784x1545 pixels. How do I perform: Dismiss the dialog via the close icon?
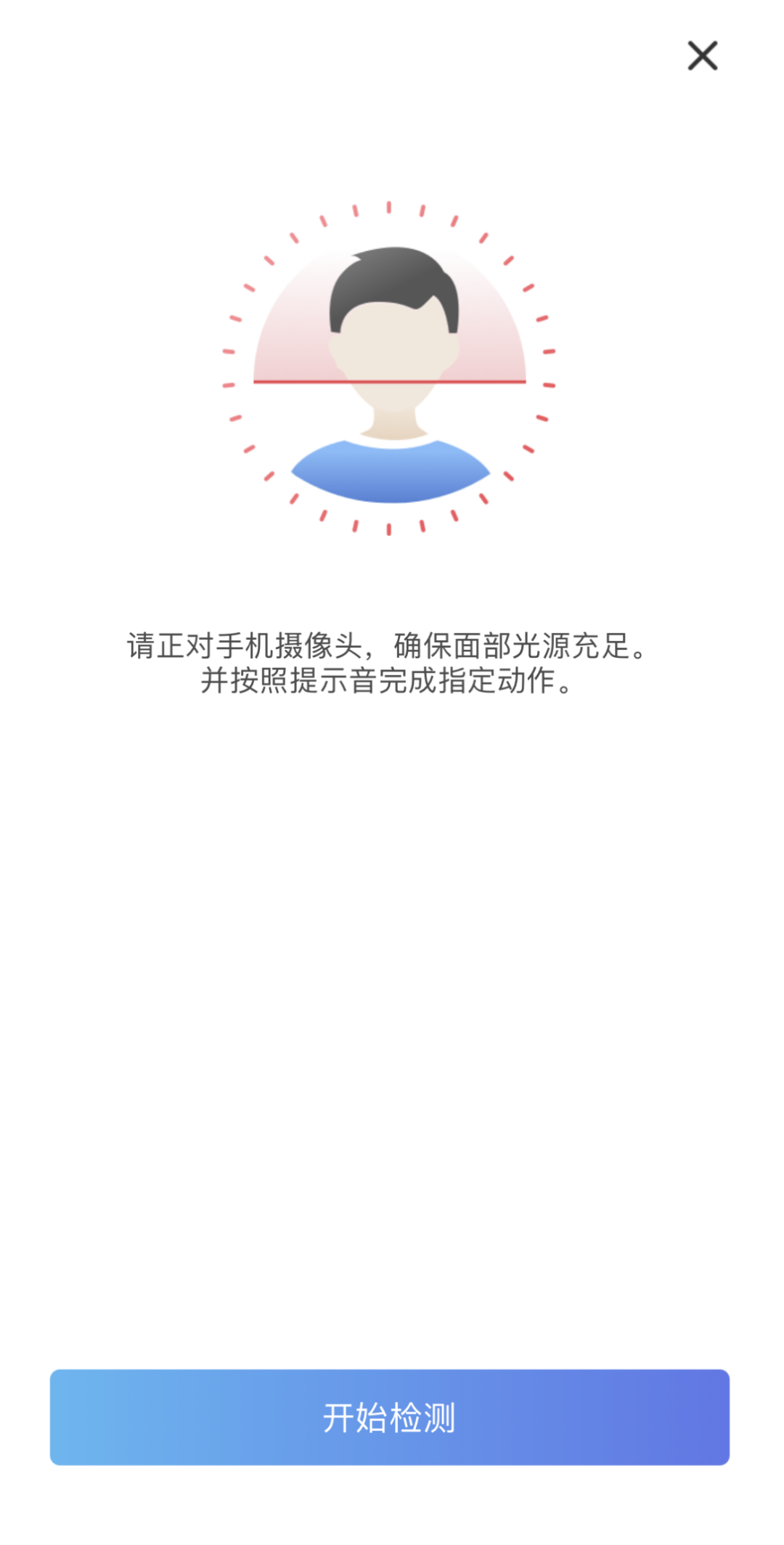pyautogui.click(x=702, y=57)
